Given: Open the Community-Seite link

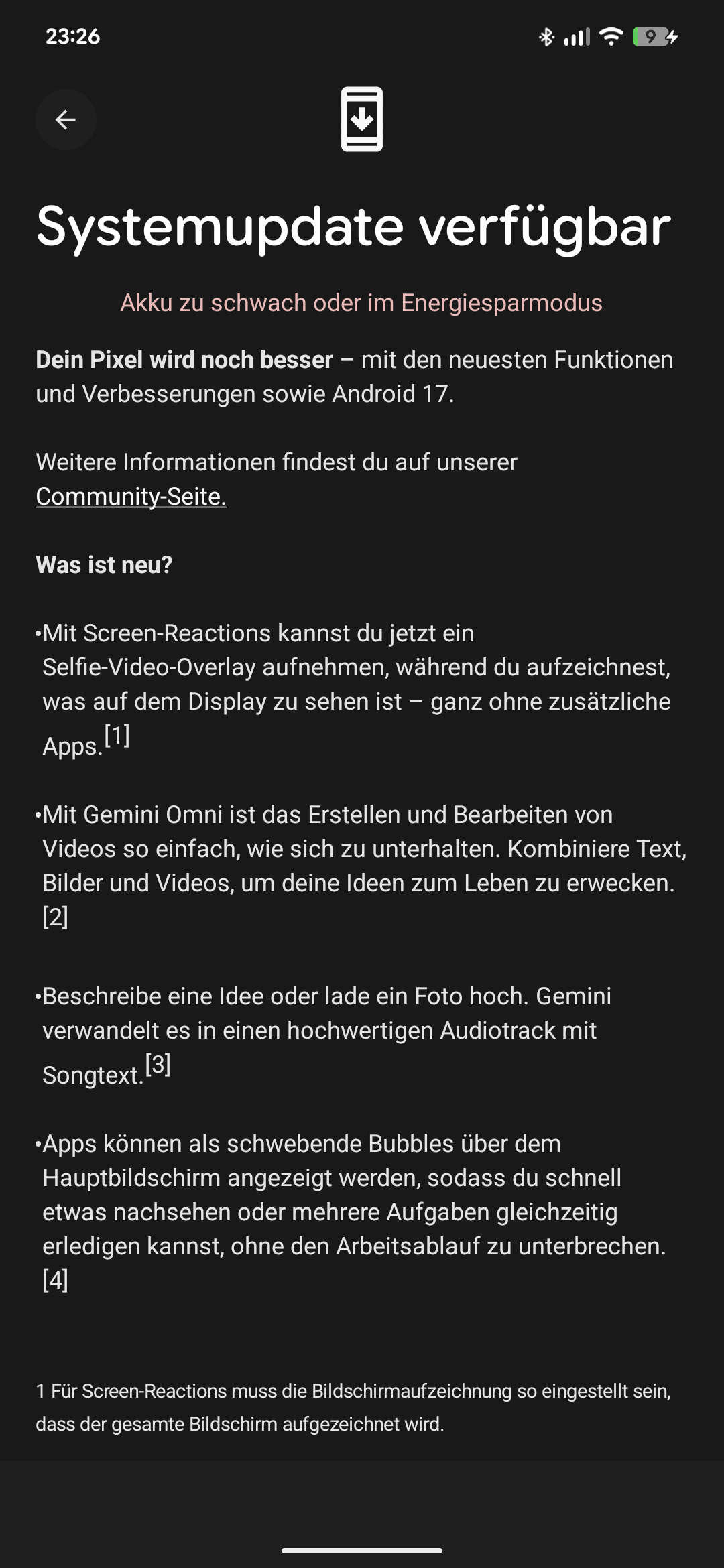Looking at the screenshot, I should tap(131, 497).
